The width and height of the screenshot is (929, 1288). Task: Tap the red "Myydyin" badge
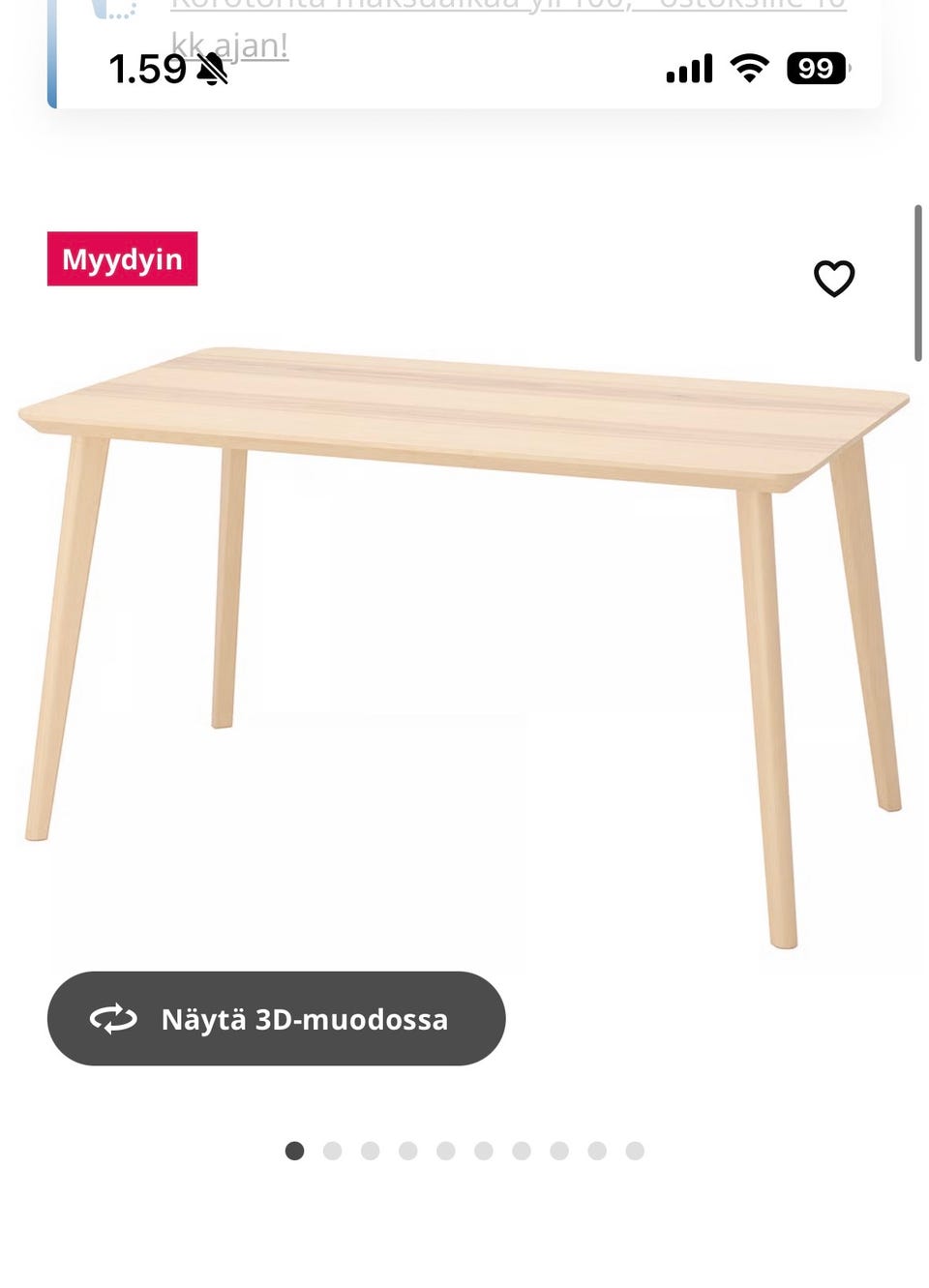(122, 259)
